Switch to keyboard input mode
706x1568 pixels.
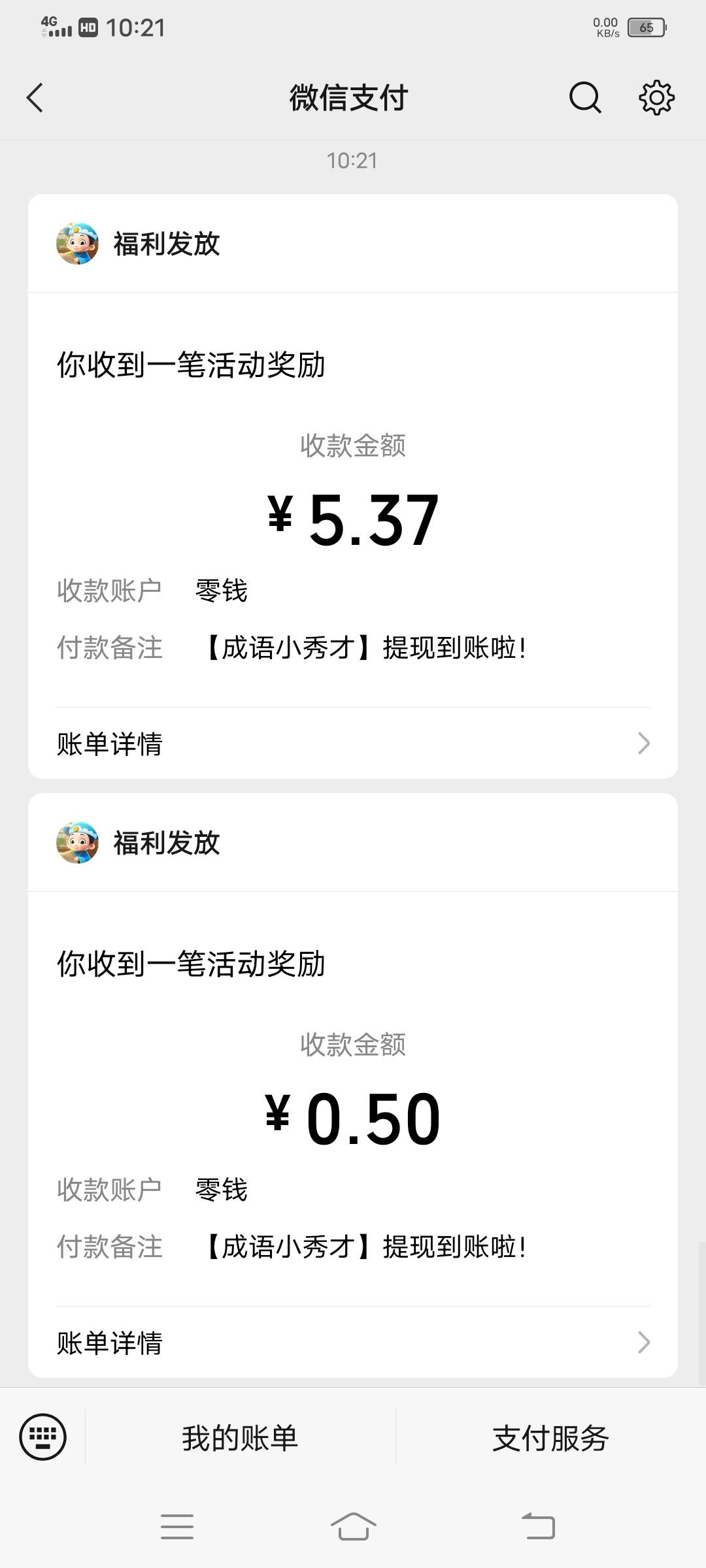click(43, 1437)
